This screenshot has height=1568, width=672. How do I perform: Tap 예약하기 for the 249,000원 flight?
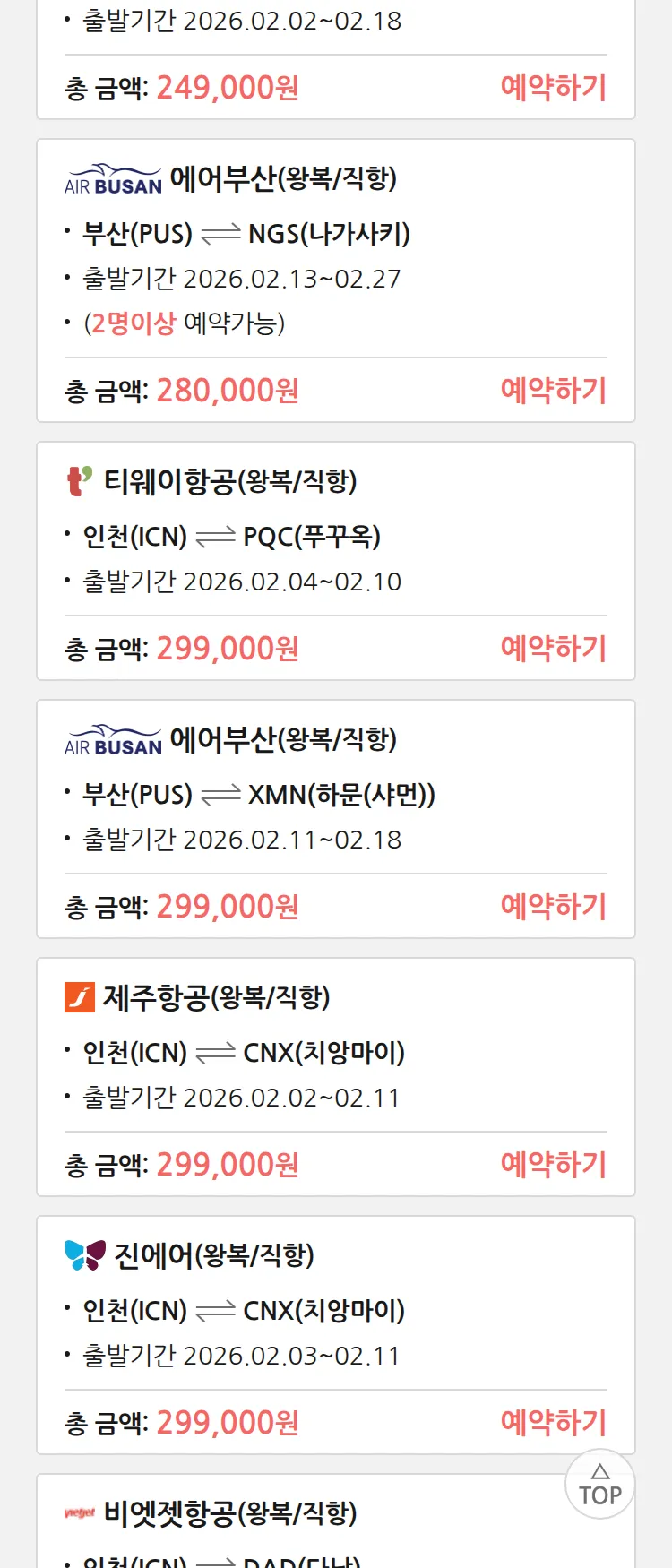click(x=553, y=88)
